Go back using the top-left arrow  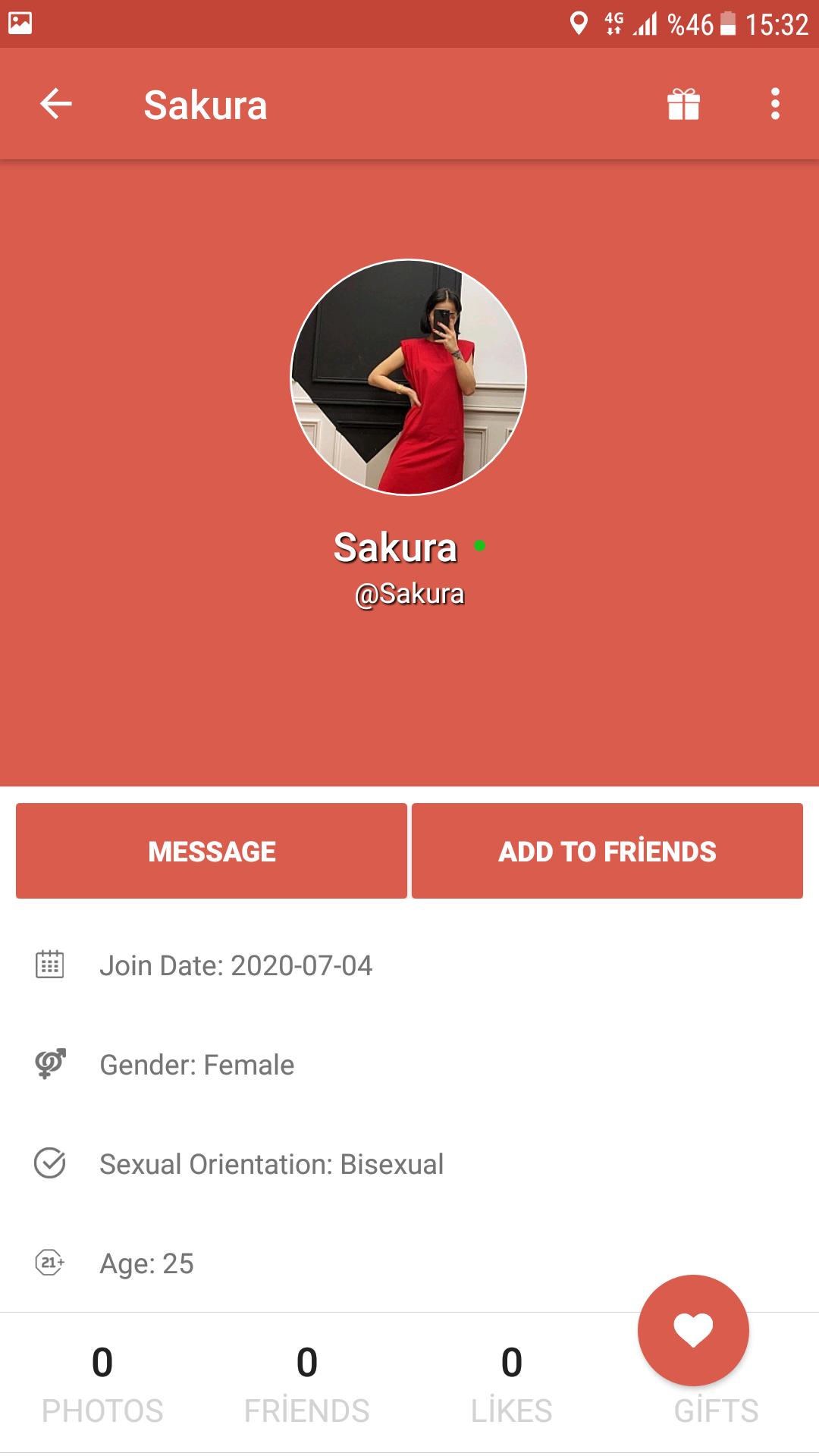point(55,104)
